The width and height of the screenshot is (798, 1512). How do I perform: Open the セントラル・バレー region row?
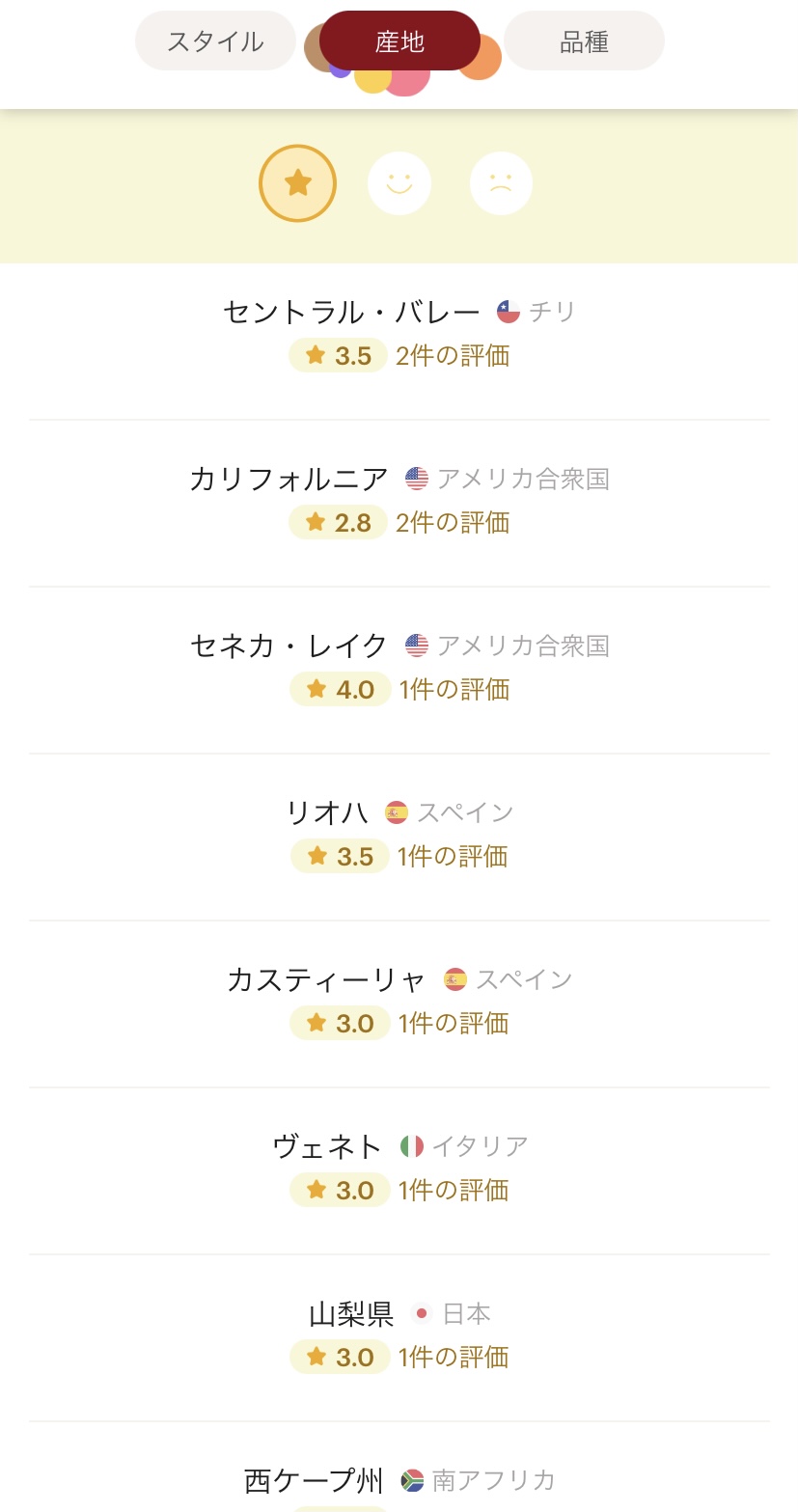399,336
